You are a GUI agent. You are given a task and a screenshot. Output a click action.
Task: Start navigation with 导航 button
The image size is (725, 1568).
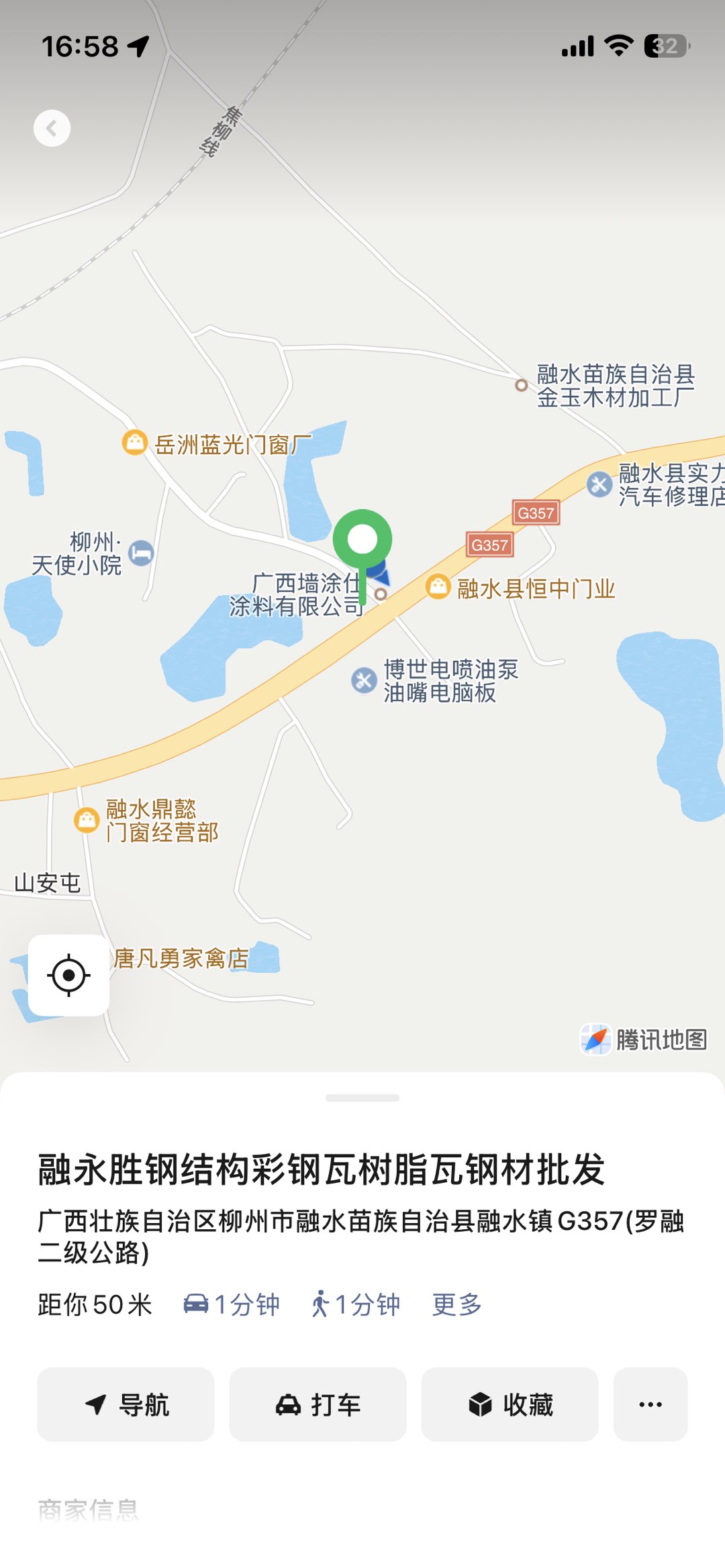pyautogui.click(x=126, y=1404)
